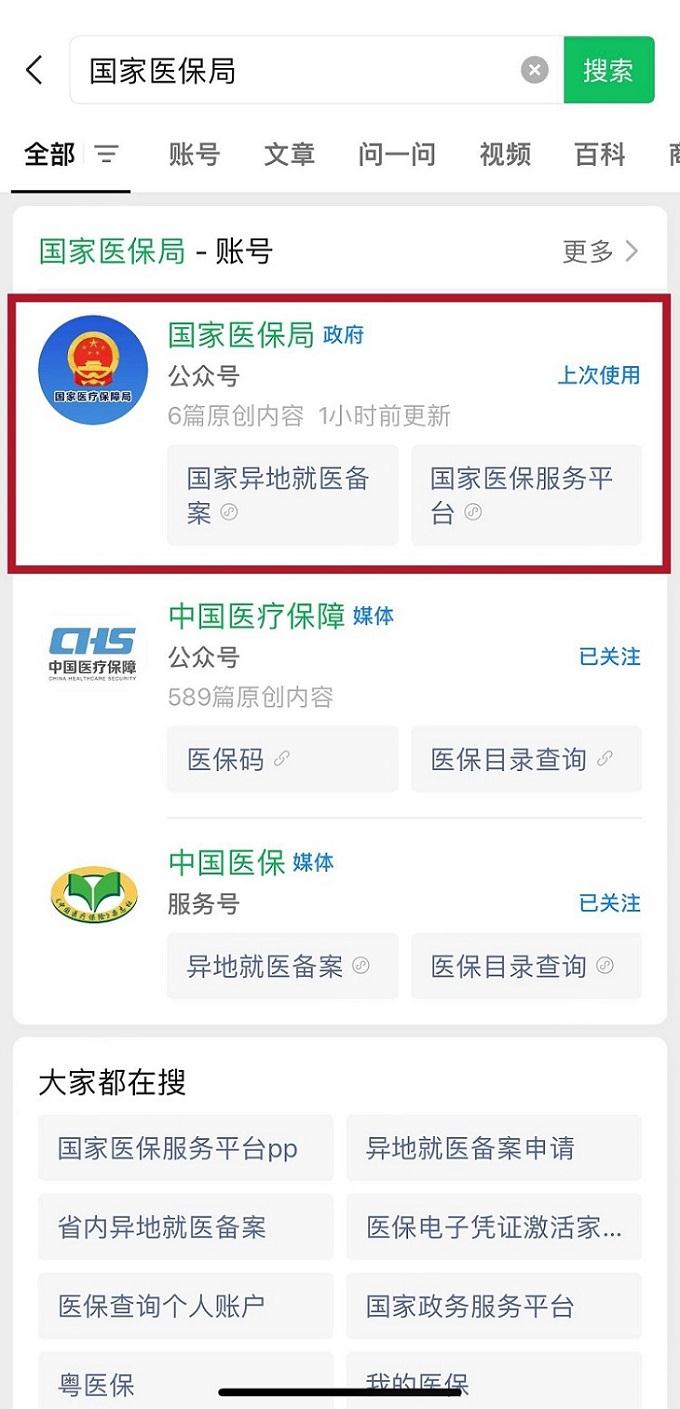Open the 国家异地就医备案 shortcut
The image size is (680, 1409).
click(x=282, y=495)
